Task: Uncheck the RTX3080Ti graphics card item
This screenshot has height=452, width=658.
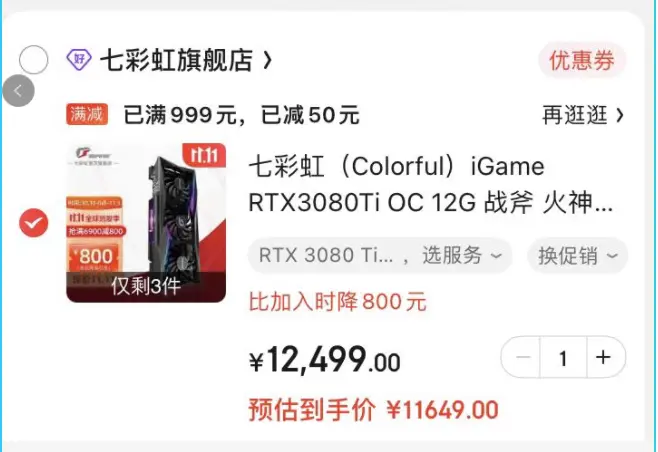Action: [34, 223]
